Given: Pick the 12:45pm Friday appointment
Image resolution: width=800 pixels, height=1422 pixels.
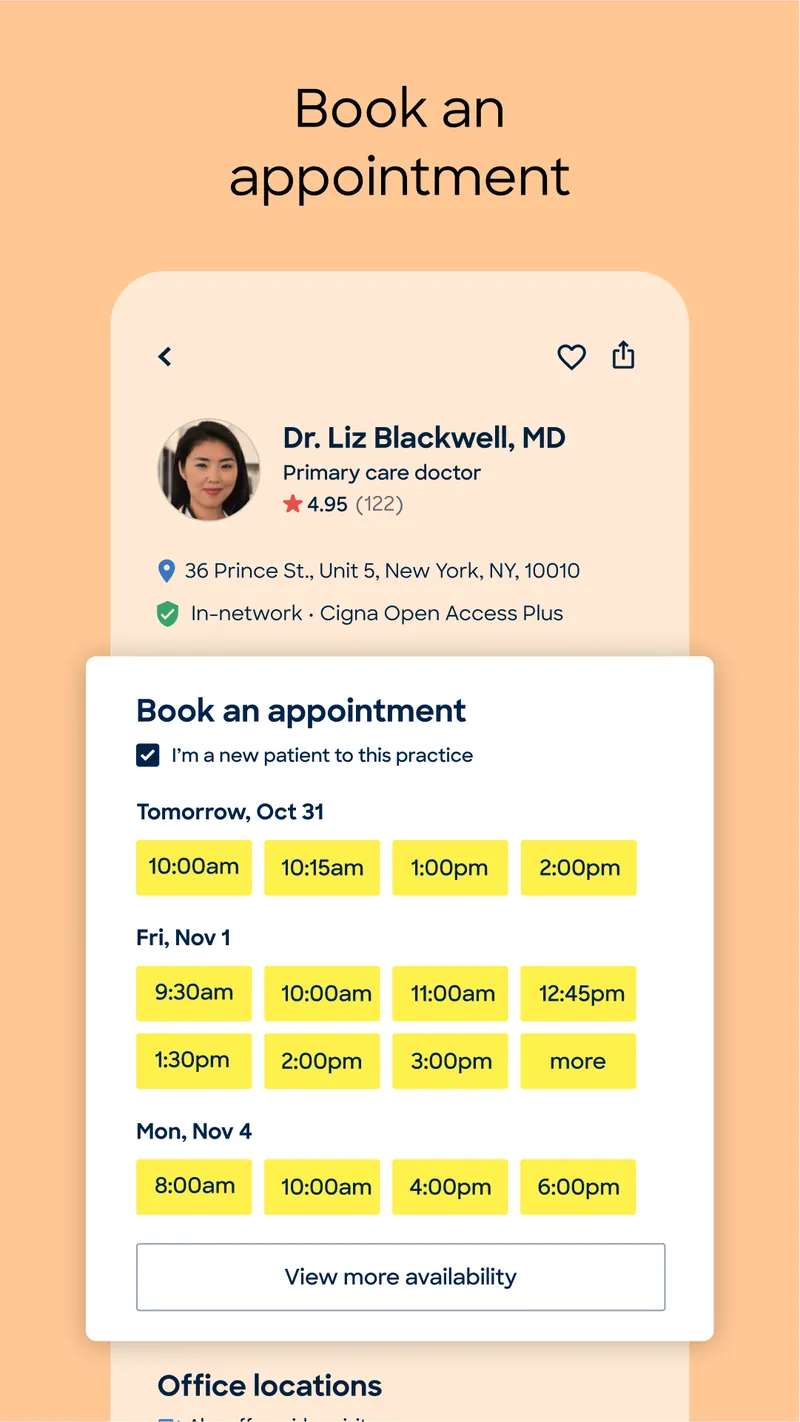Looking at the screenshot, I should (578, 993).
